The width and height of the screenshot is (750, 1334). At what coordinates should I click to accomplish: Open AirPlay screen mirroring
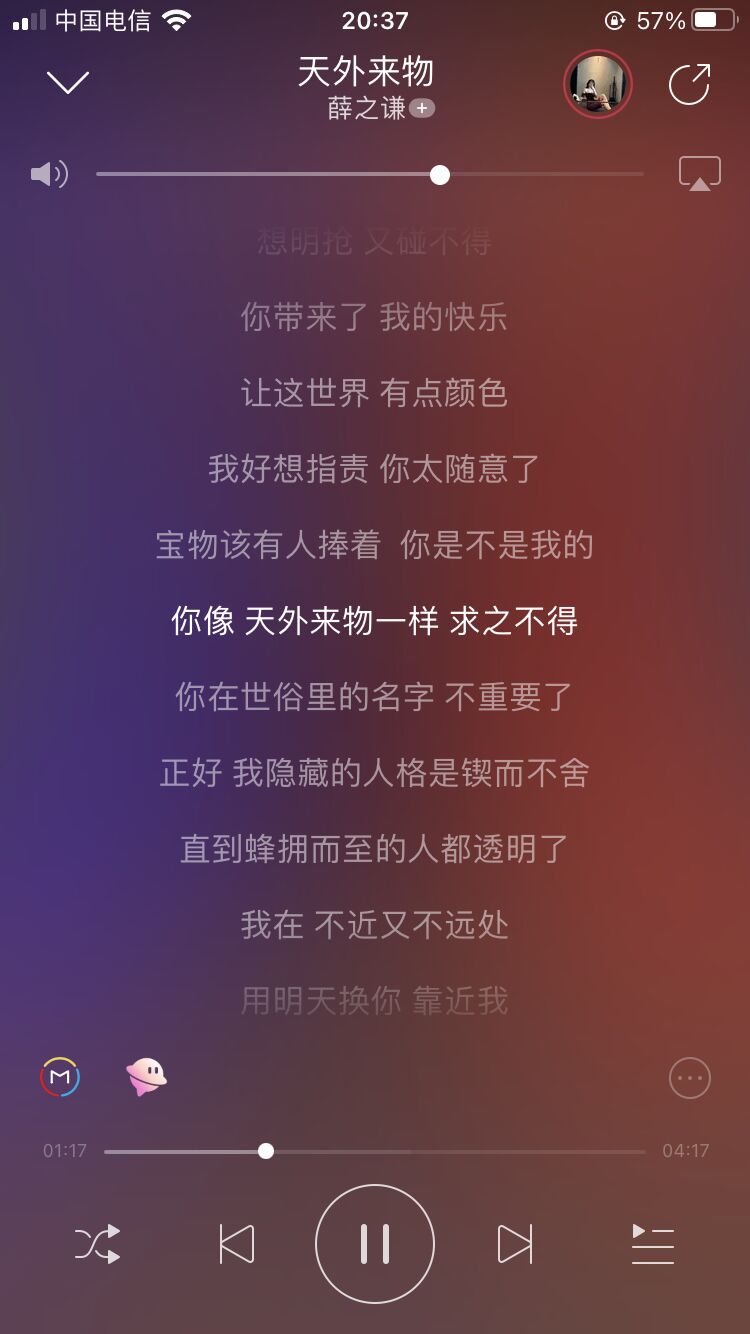[702, 172]
